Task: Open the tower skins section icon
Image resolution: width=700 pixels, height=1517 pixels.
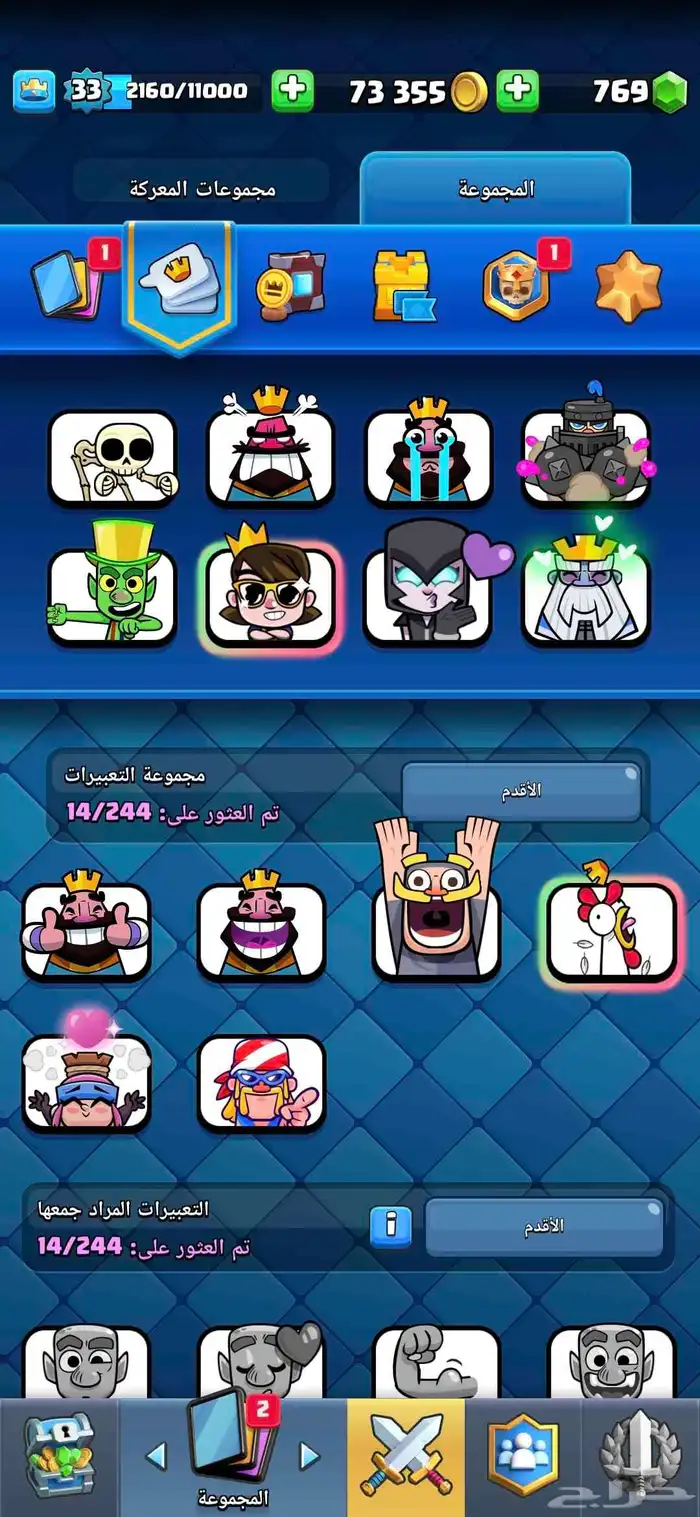Action: 404,286
